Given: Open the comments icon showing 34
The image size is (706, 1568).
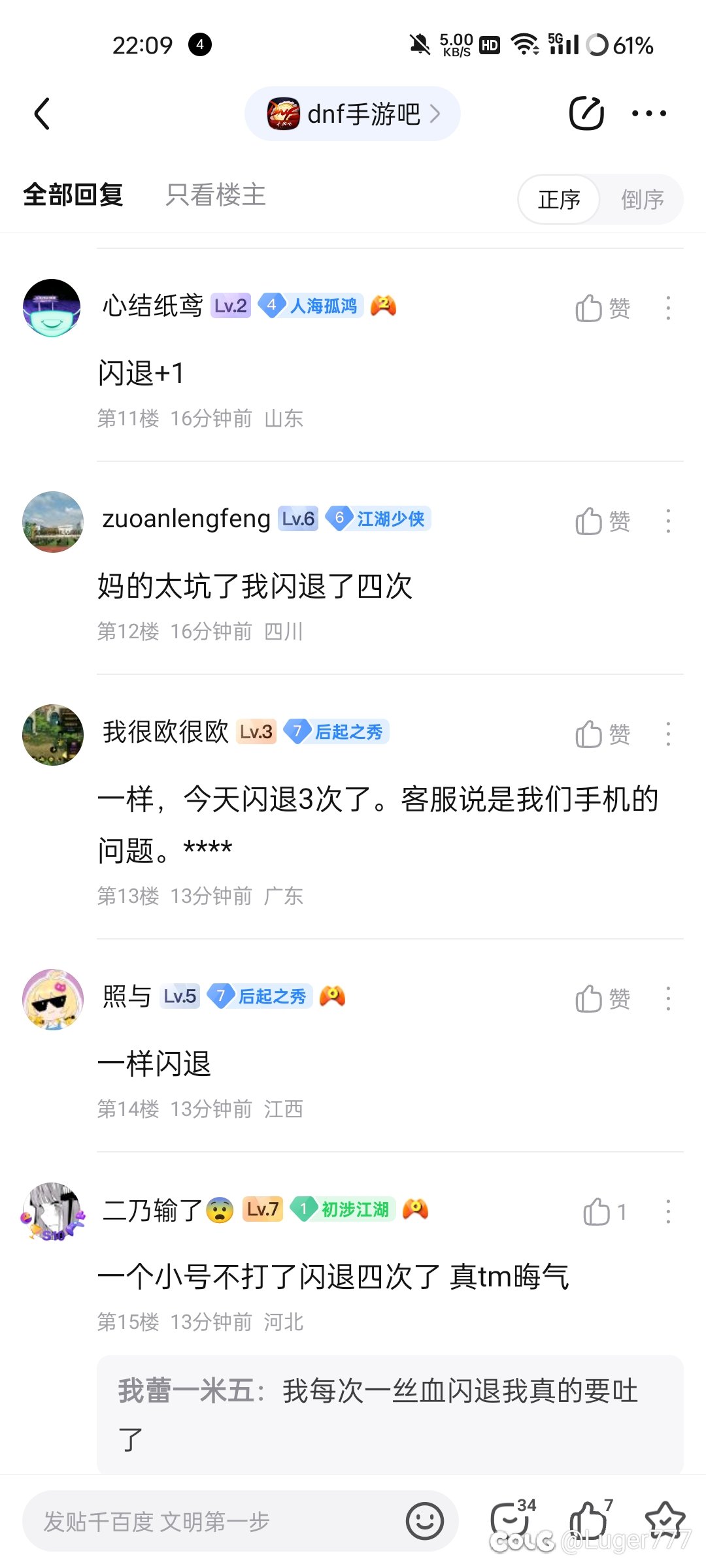Looking at the screenshot, I should point(513,1521).
